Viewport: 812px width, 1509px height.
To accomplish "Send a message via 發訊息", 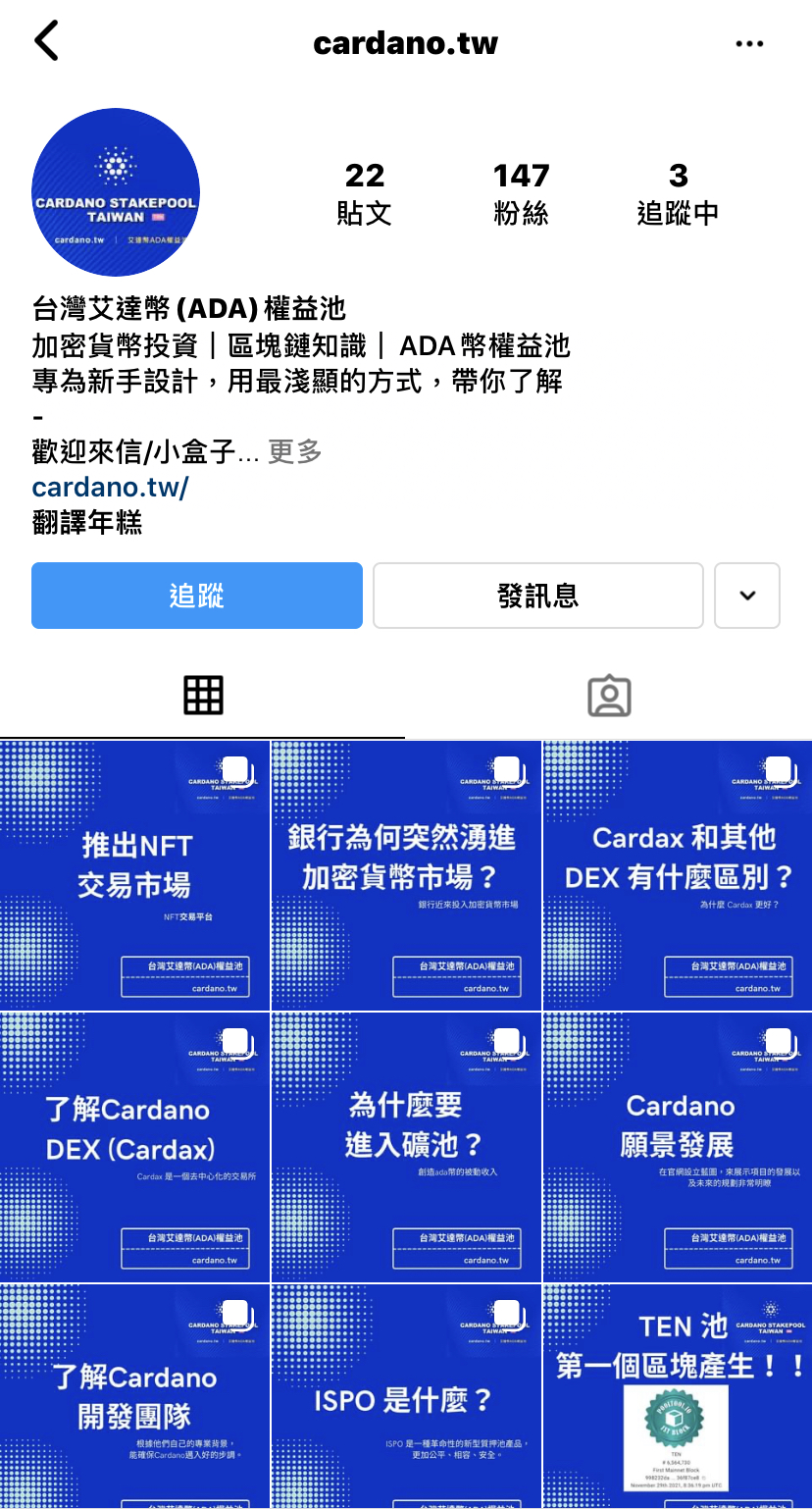I will pyautogui.click(x=537, y=596).
